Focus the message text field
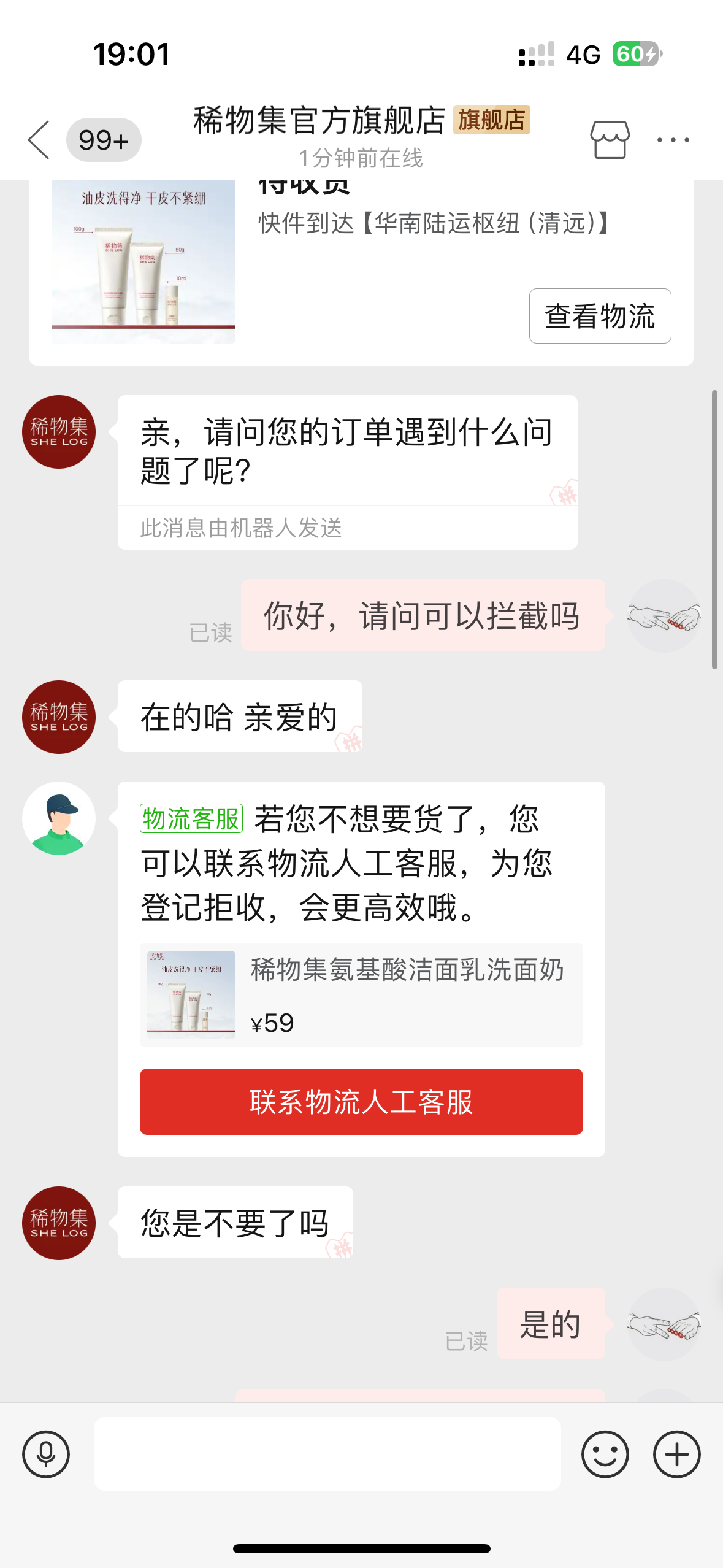Screen dimensions: 723x1568 (327, 1454)
